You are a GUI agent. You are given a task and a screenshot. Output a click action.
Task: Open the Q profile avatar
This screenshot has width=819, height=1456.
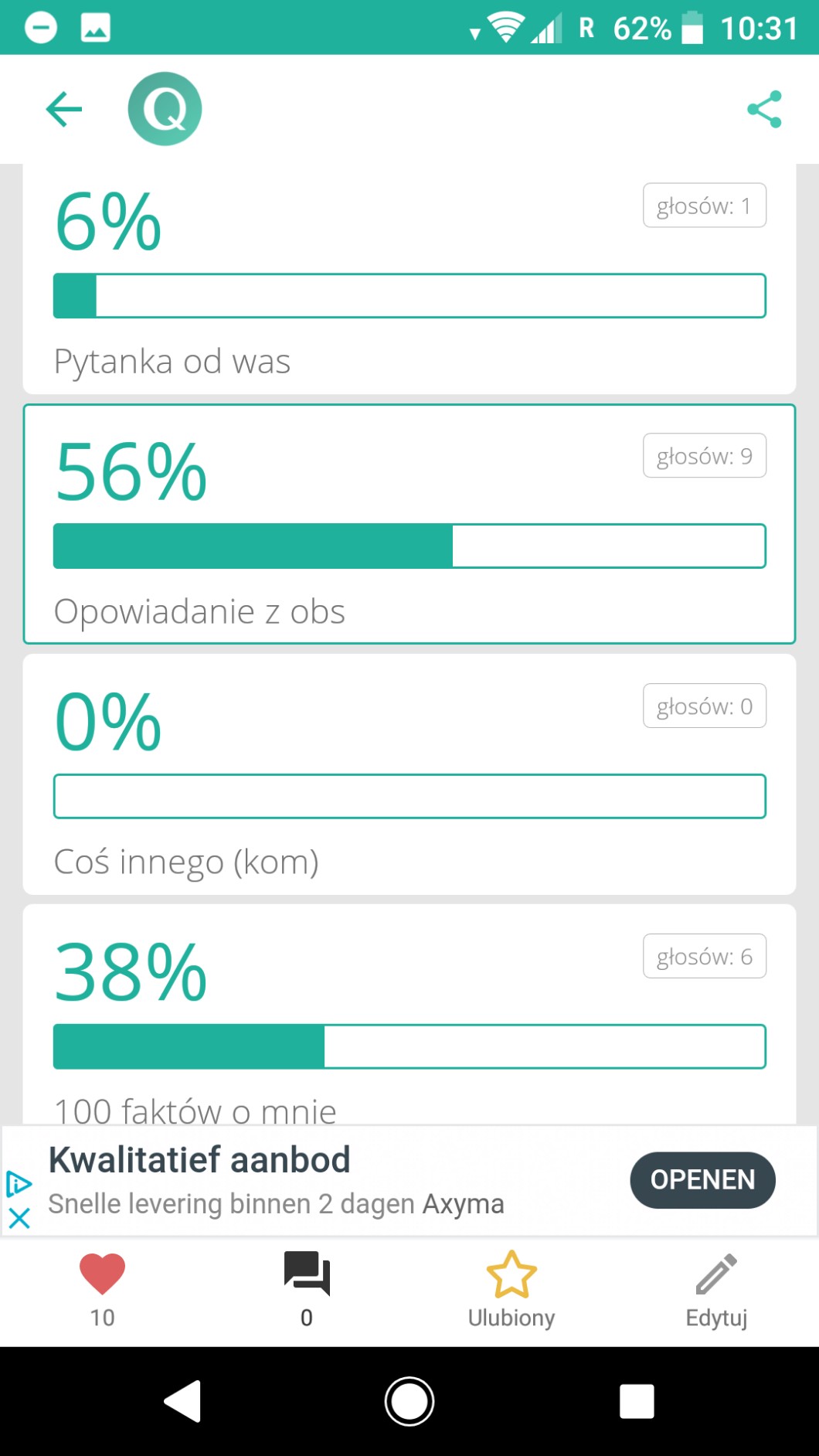(165, 109)
